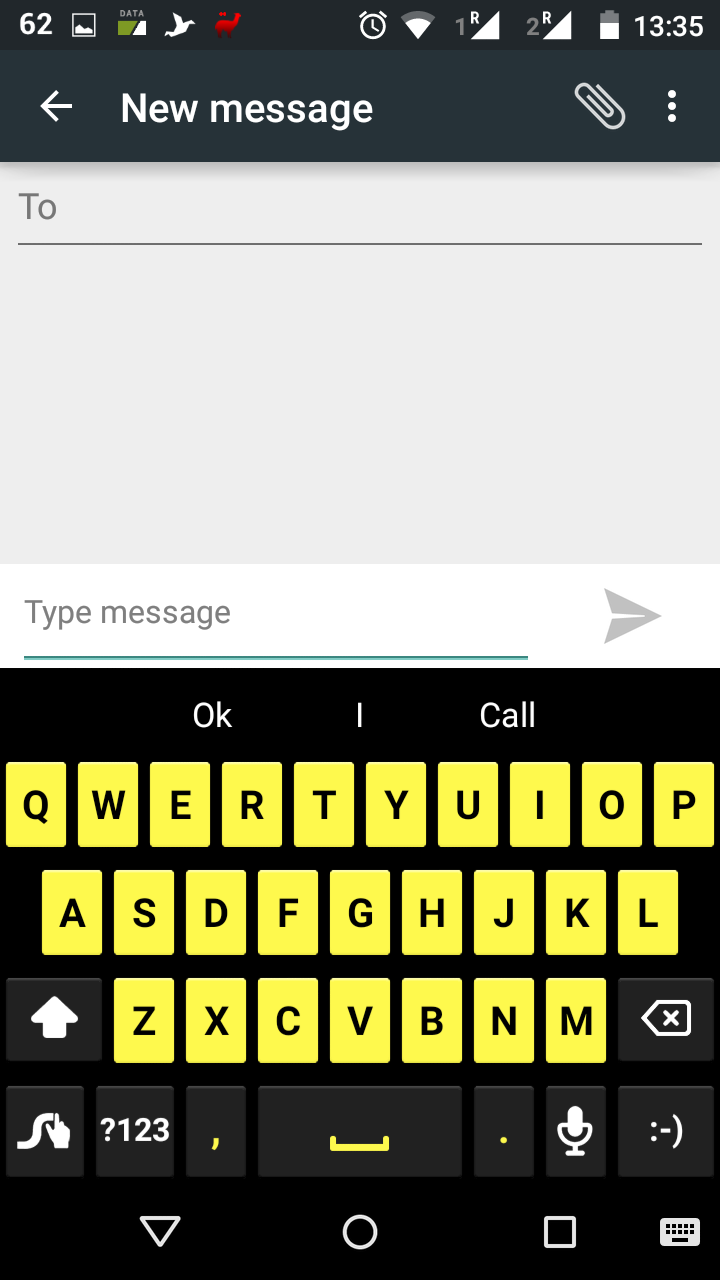Focus the To recipient field
This screenshot has height=1280, width=720.
[x=360, y=208]
